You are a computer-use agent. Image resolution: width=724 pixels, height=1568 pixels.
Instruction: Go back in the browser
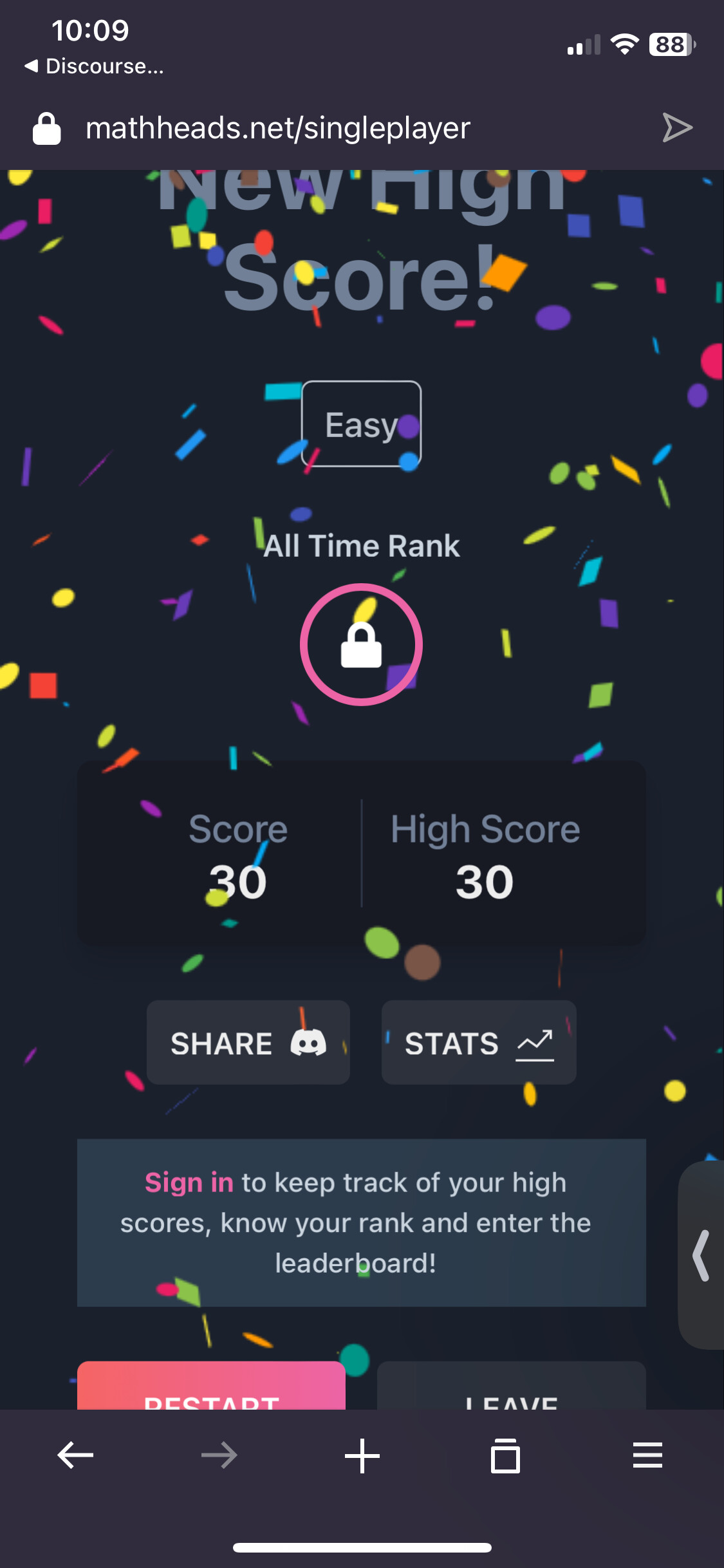coord(76,1455)
